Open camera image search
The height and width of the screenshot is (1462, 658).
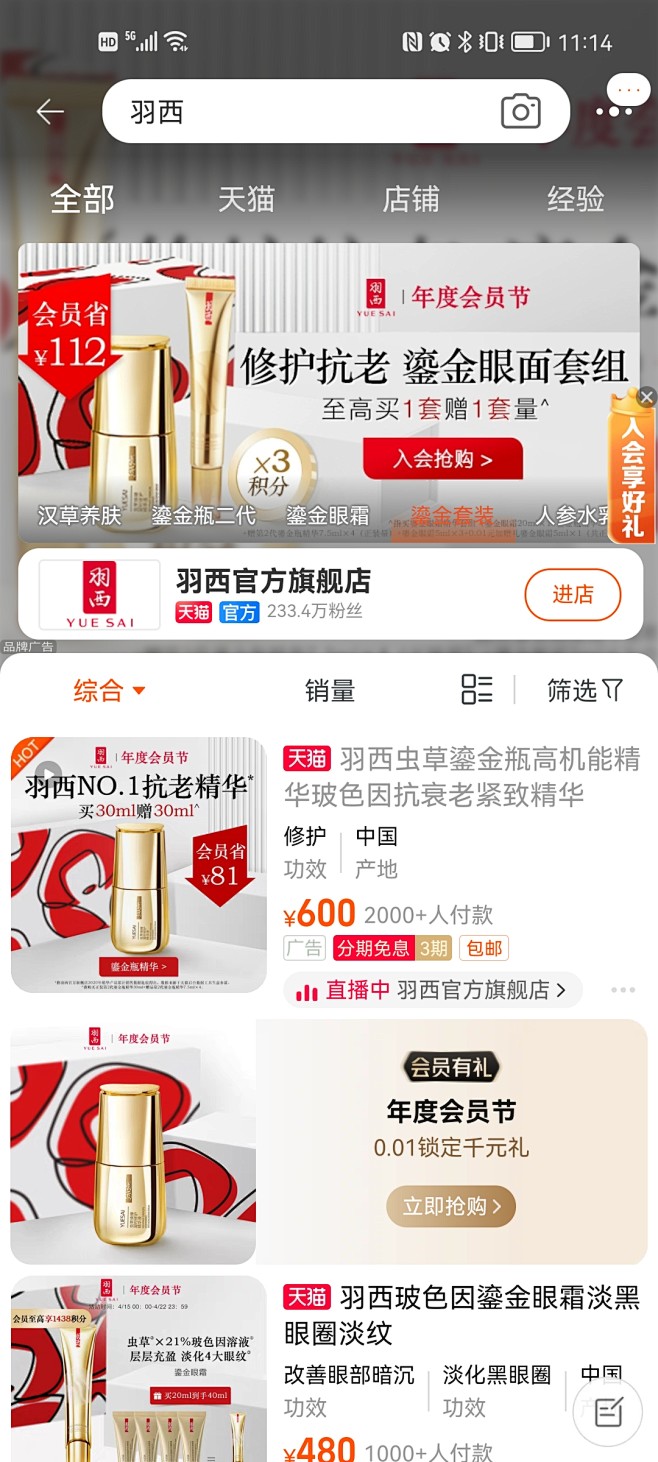520,112
